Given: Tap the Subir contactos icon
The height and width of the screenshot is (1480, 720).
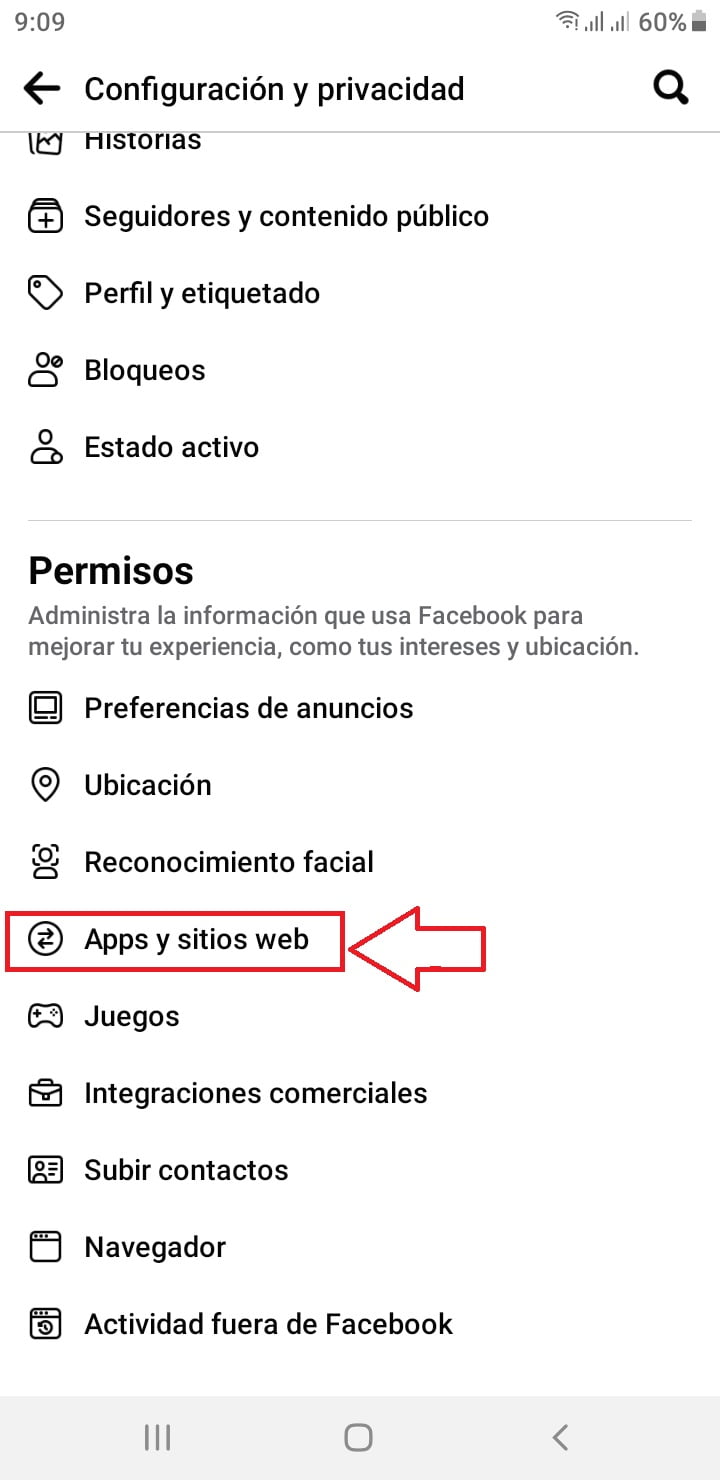Looking at the screenshot, I should pos(45,1170).
